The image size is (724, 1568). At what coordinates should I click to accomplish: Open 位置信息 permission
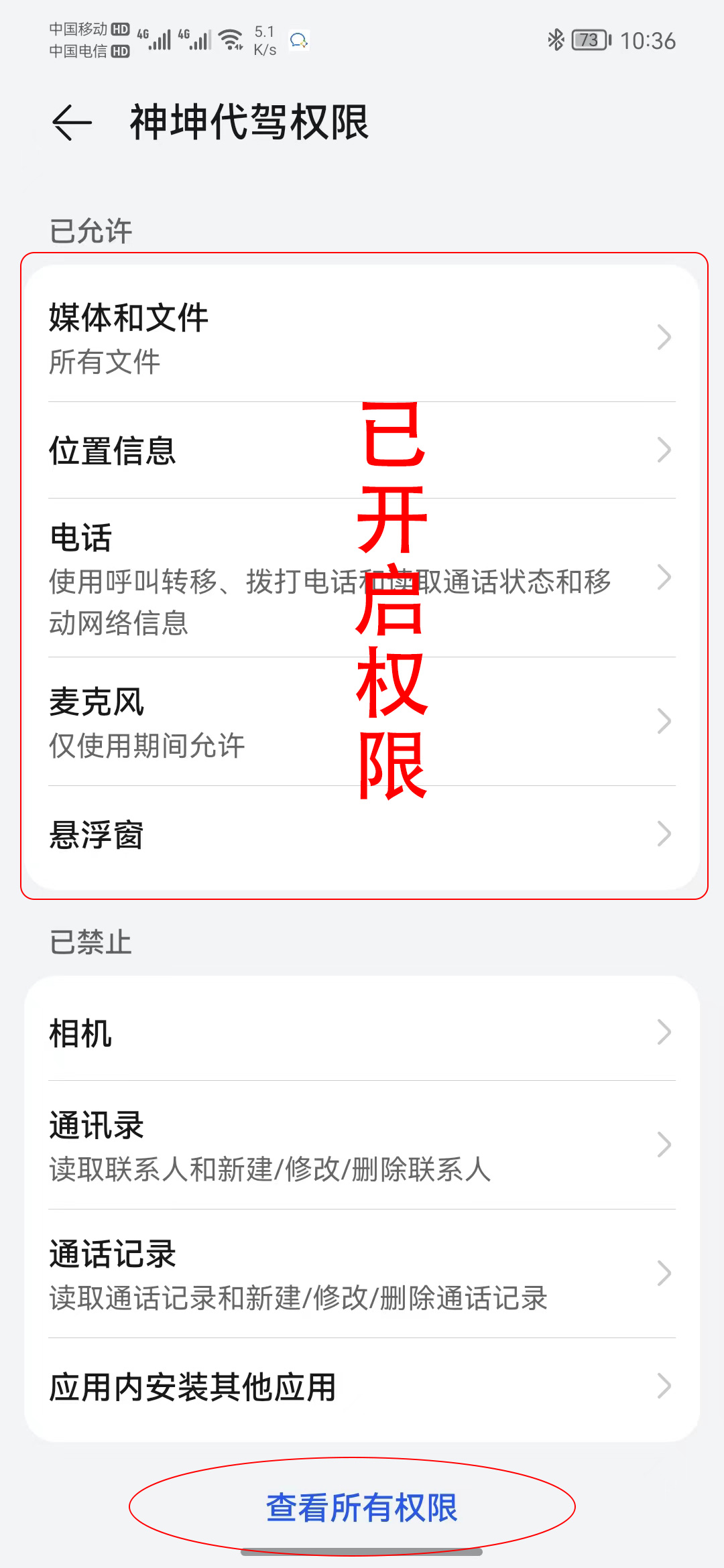click(x=362, y=450)
